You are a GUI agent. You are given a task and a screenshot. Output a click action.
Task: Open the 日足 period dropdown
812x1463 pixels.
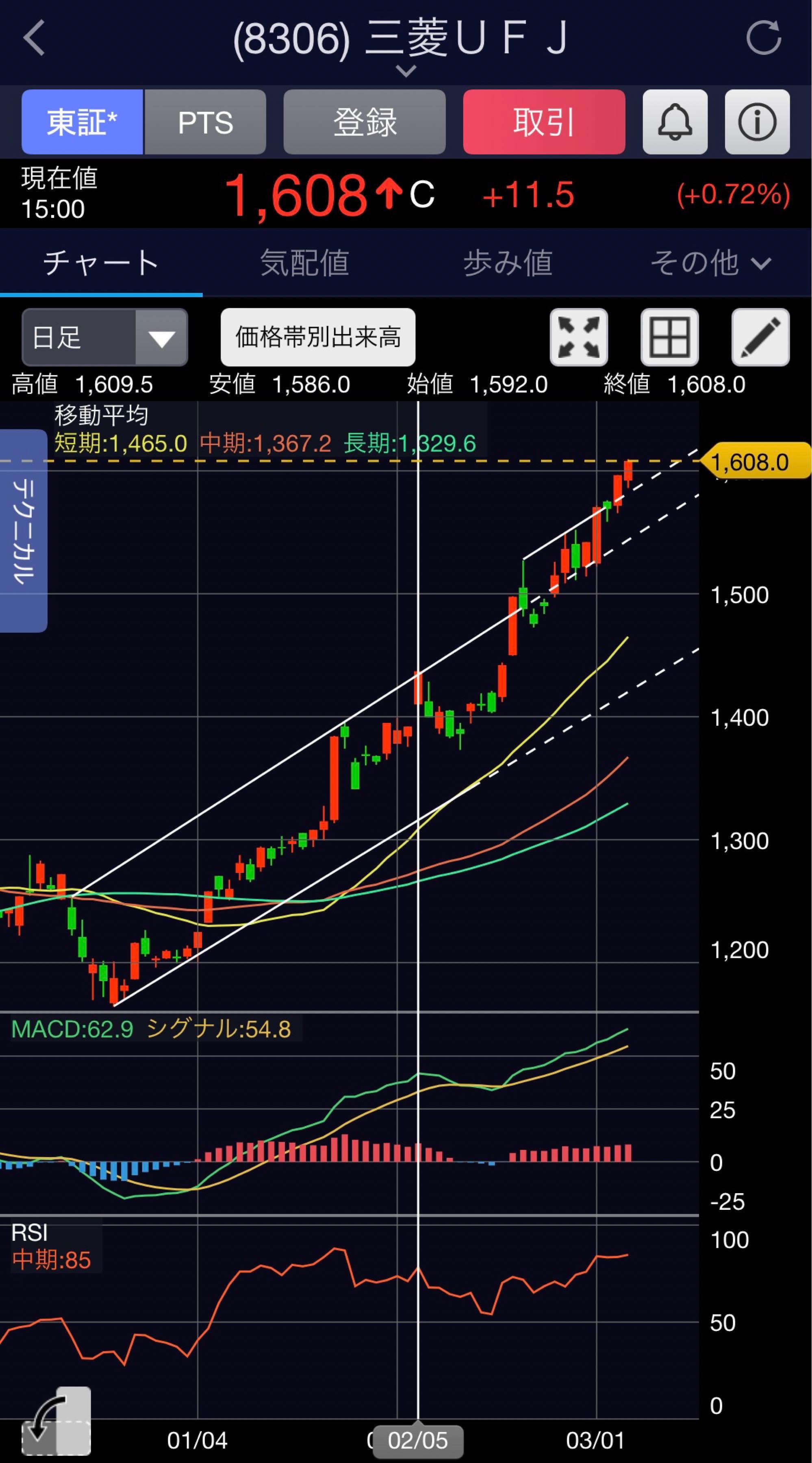click(x=104, y=337)
